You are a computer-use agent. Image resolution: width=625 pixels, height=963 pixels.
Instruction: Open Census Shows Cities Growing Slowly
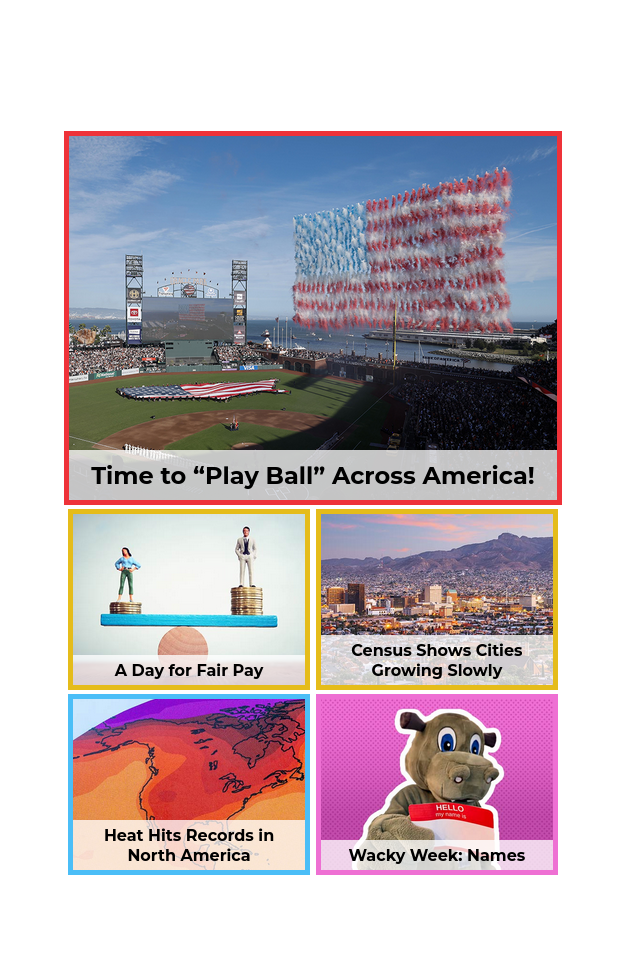click(437, 599)
